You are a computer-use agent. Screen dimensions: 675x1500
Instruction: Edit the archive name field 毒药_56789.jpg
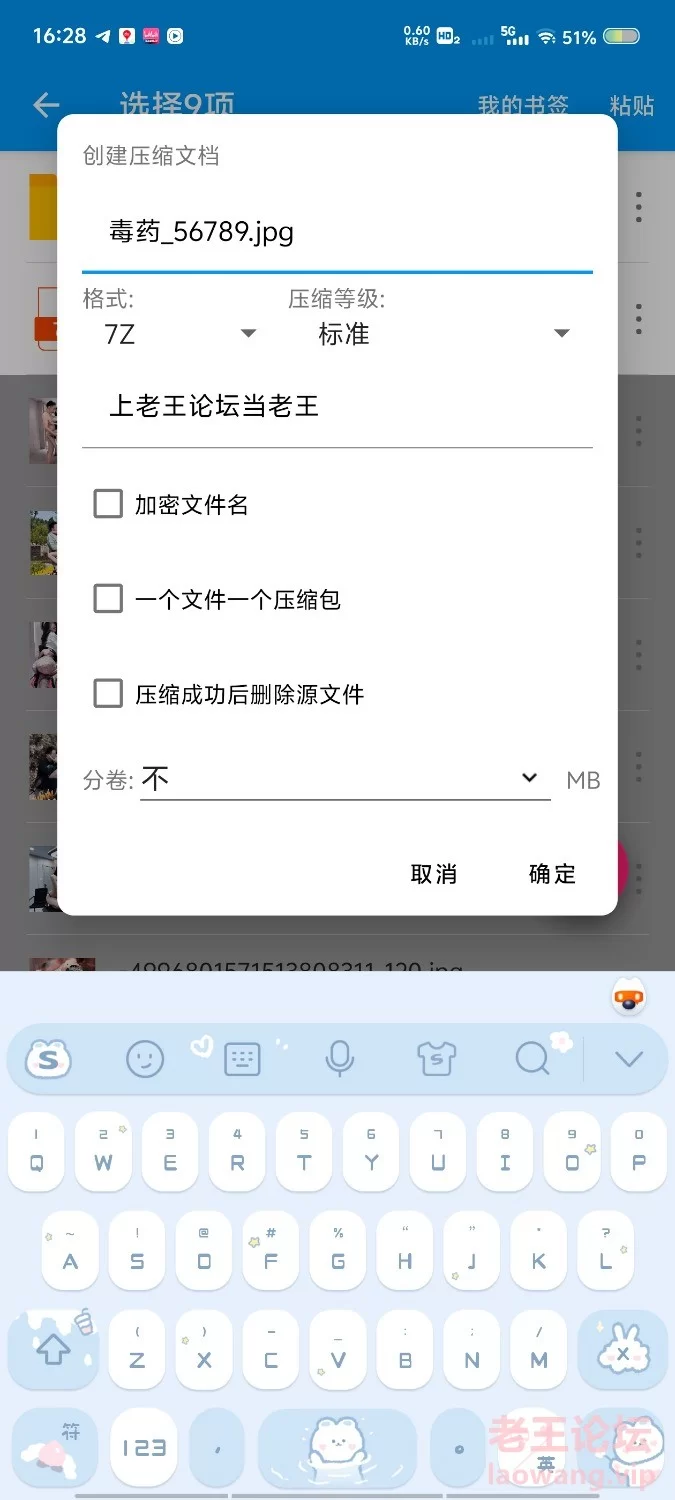336,234
